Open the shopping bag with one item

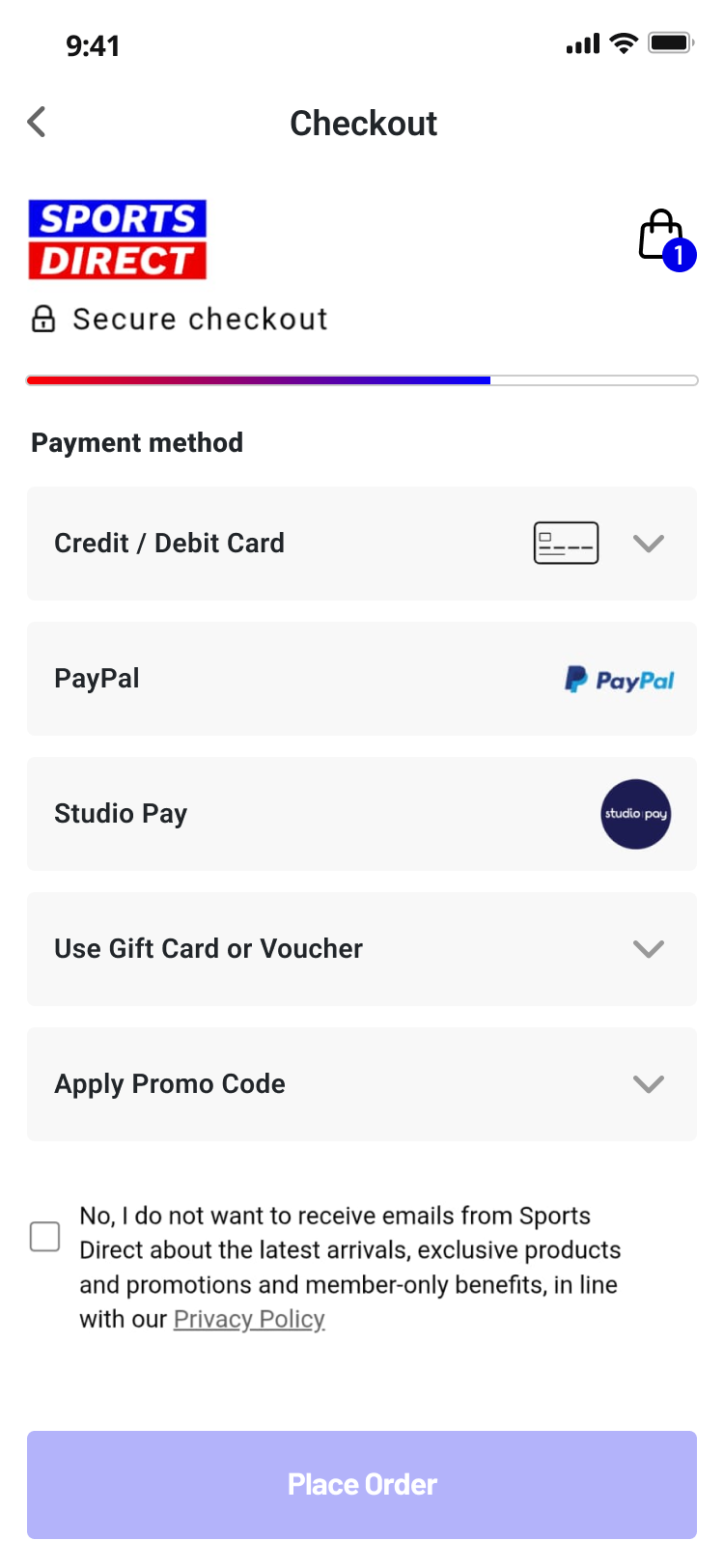[x=663, y=238]
